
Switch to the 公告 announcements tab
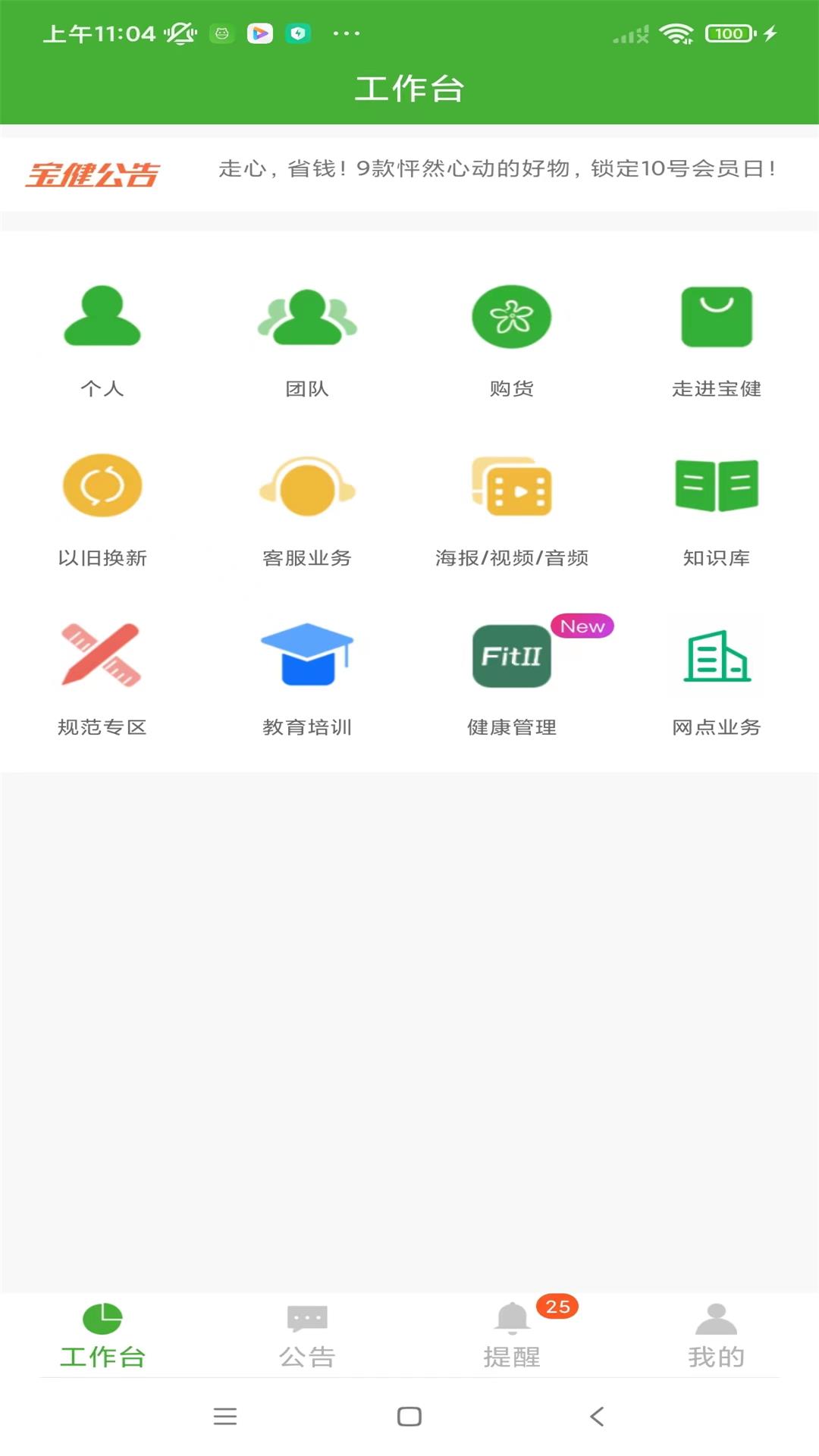[307, 1338]
